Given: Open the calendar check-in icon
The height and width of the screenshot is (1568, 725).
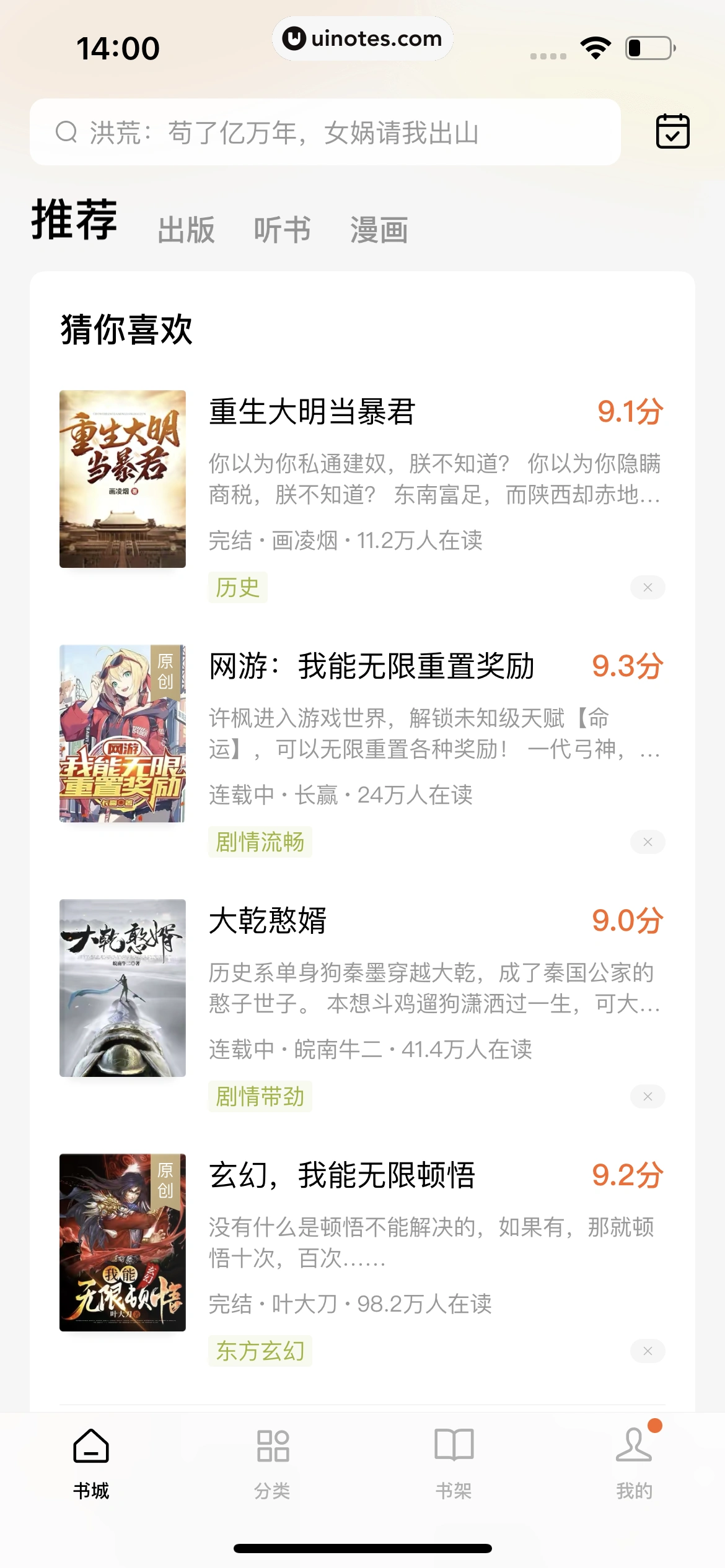Looking at the screenshot, I should pyautogui.click(x=672, y=131).
